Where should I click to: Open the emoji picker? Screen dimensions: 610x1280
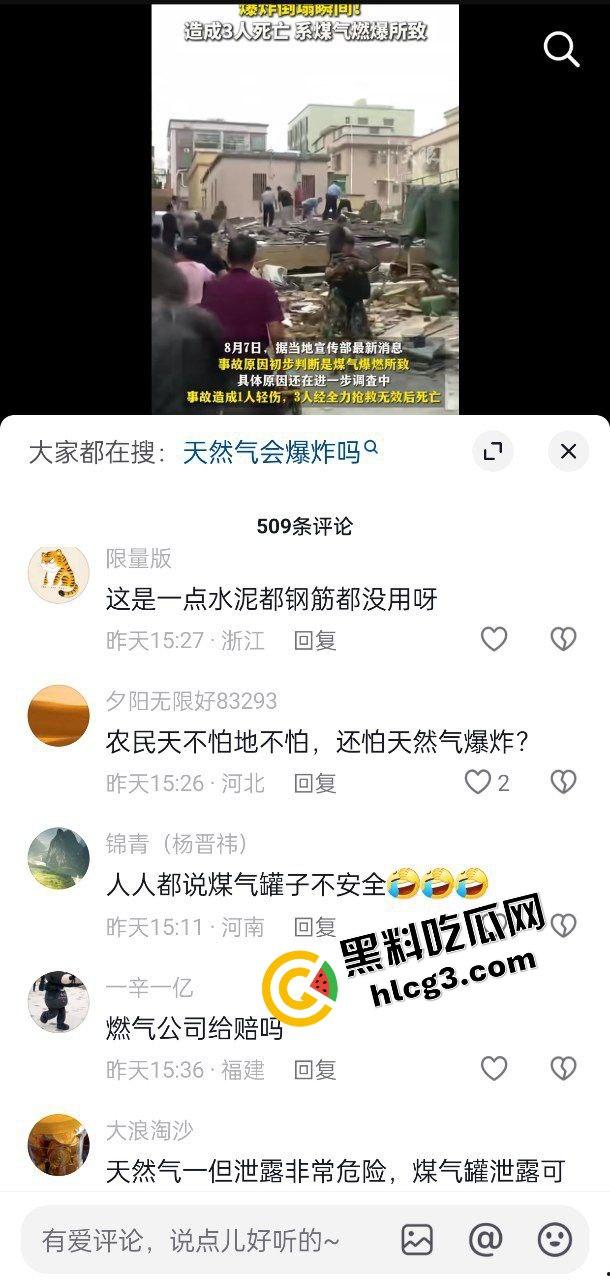555,1240
